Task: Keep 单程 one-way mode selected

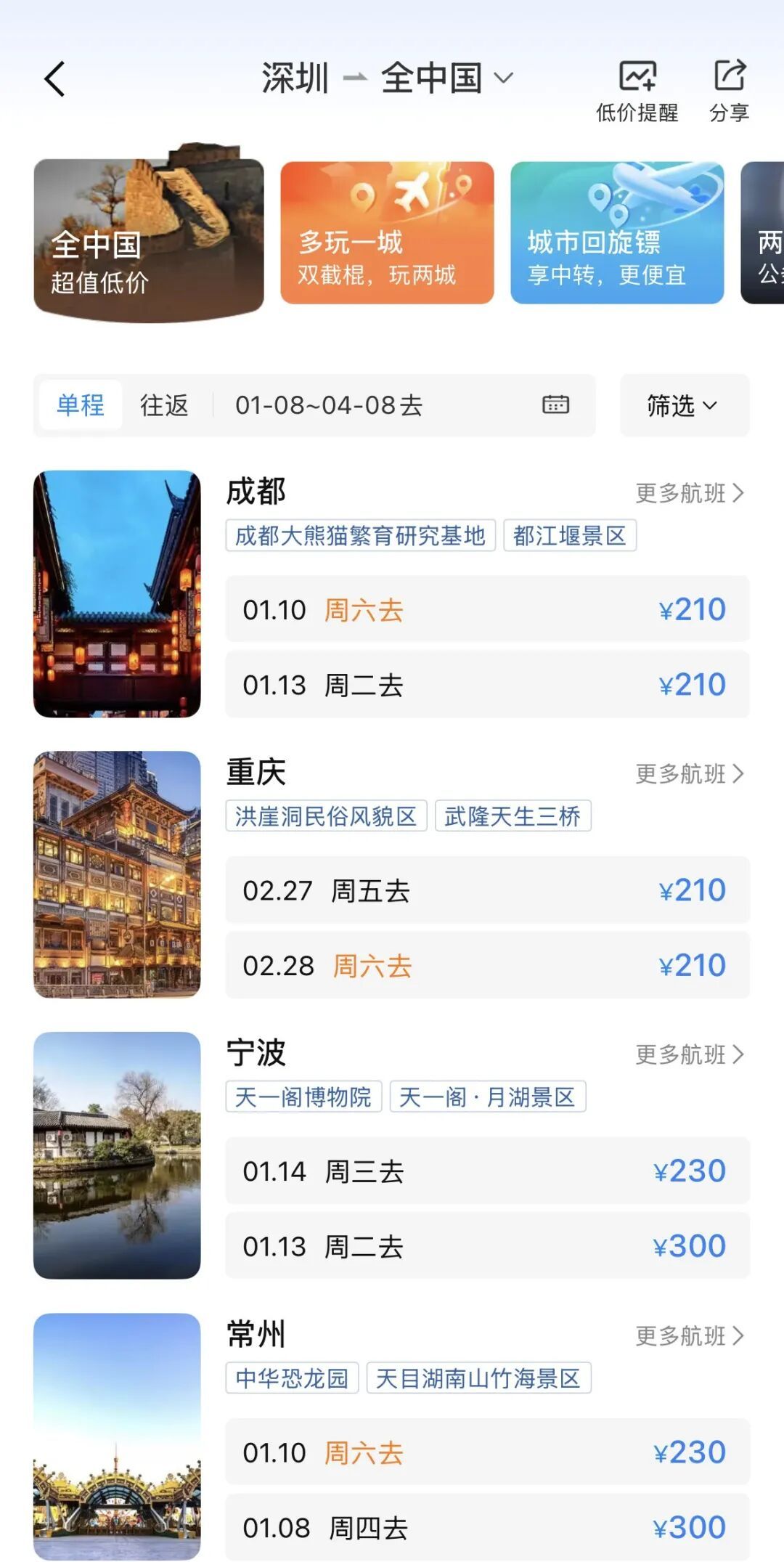Action: click(81, 405)
